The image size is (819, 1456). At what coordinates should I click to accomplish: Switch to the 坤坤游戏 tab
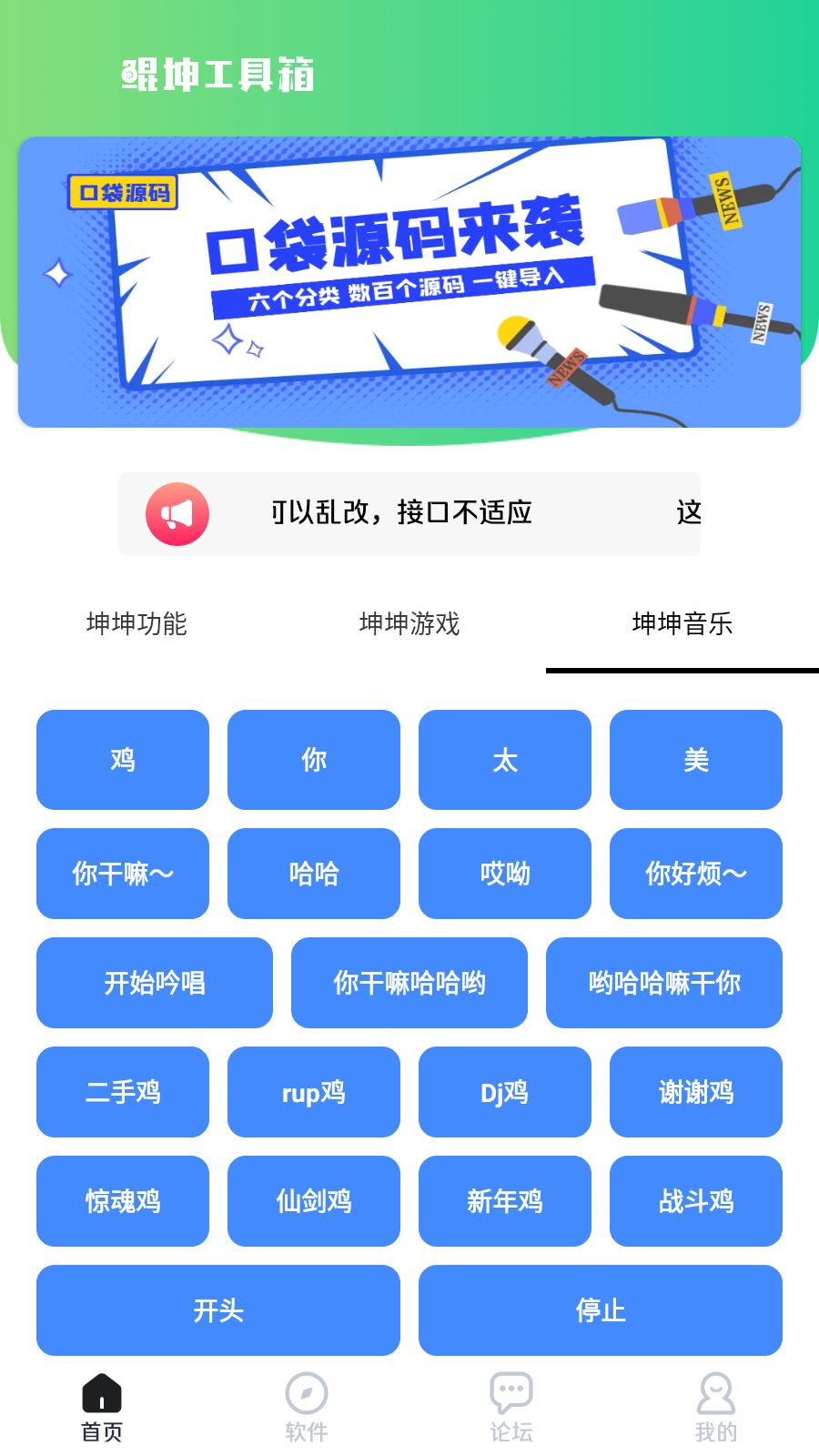point(409,625)
